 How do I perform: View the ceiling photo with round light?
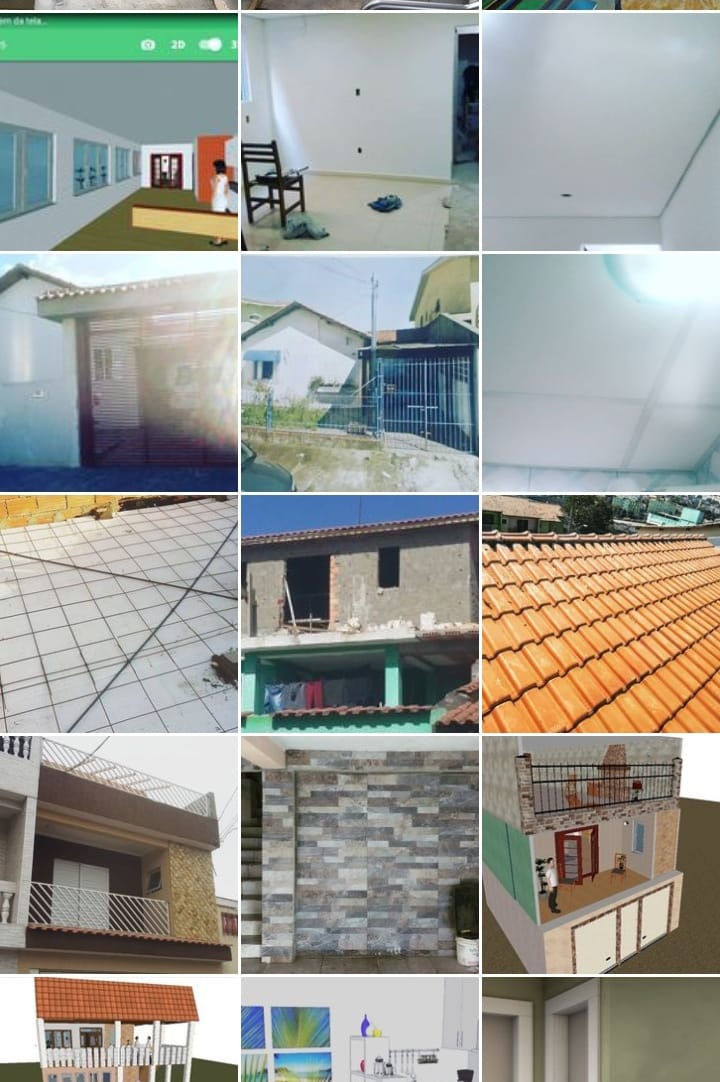(600, 372)
